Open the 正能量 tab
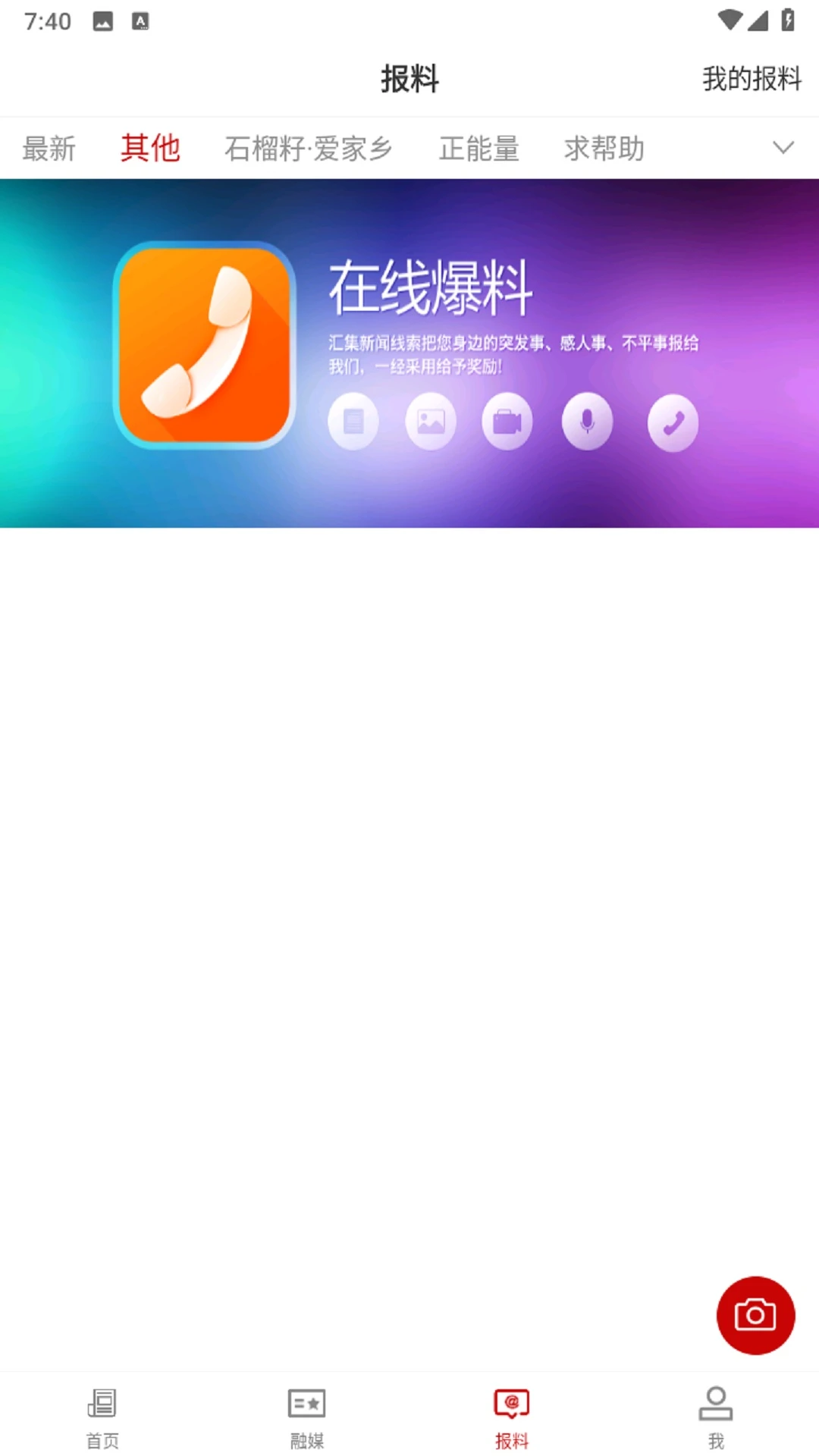Screen dimensions: 819x1456 (479, 149)
